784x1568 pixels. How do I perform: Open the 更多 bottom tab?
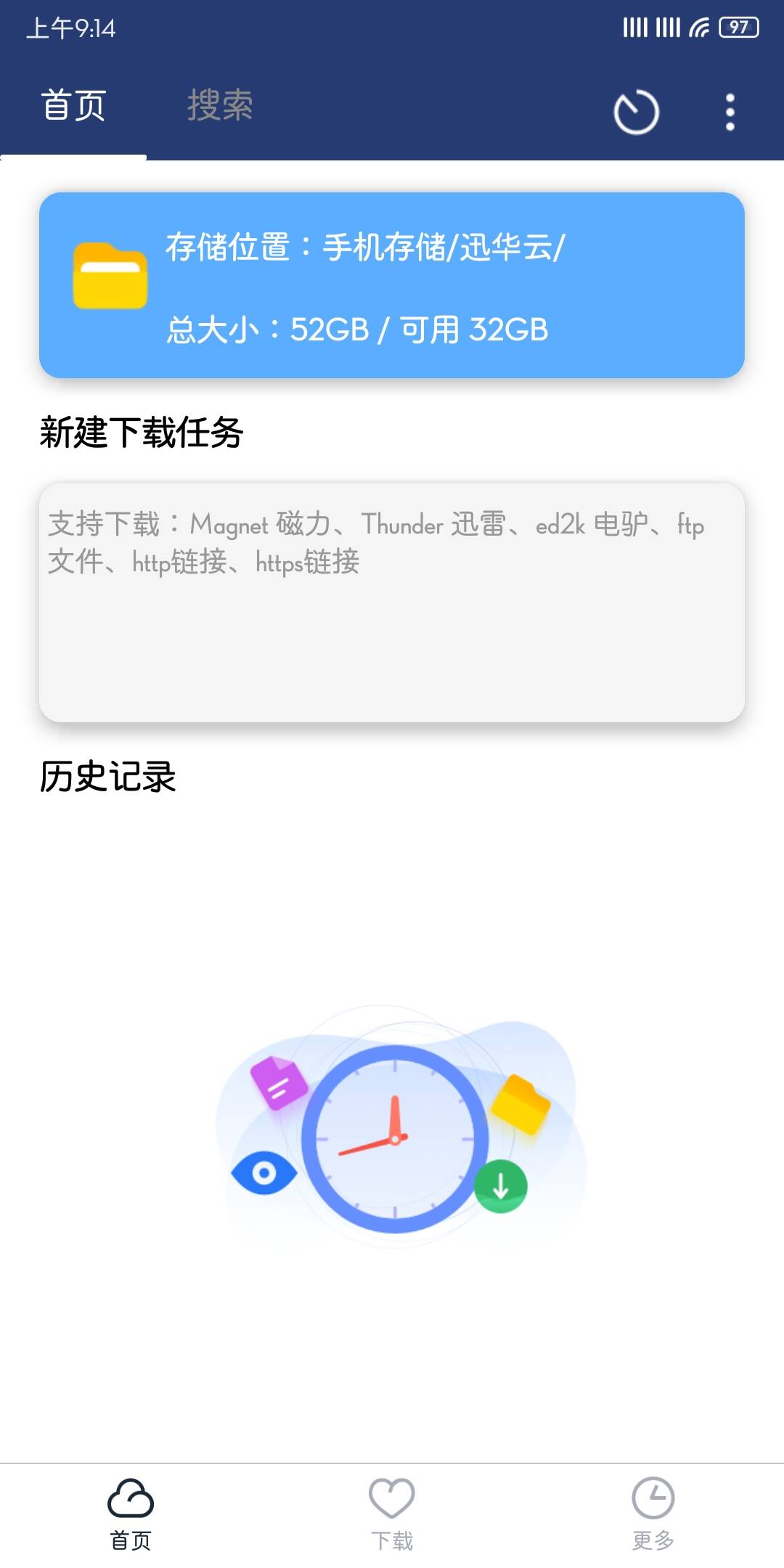pos(653,1514)
